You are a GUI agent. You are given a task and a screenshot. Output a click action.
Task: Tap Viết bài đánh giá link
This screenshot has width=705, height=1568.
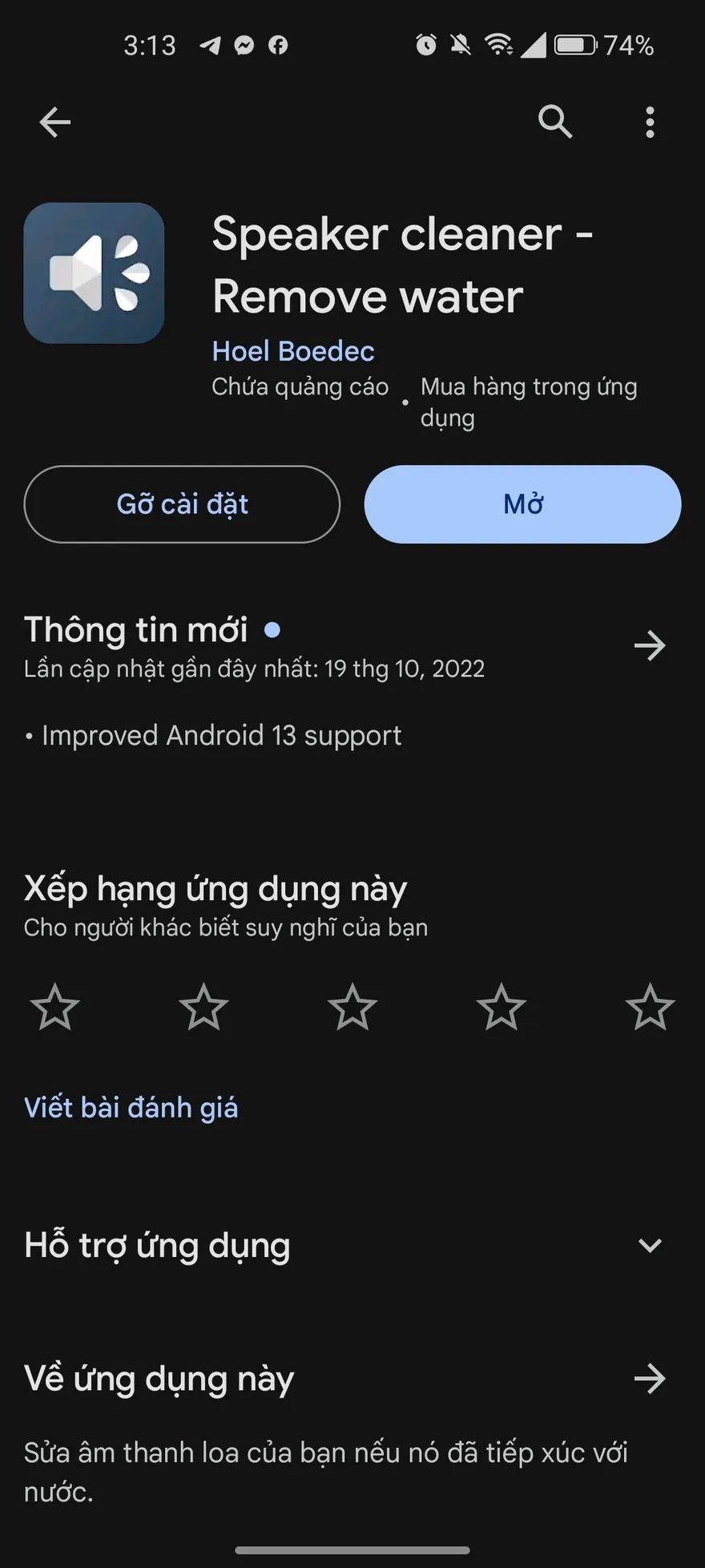(x=131, y=1108)
